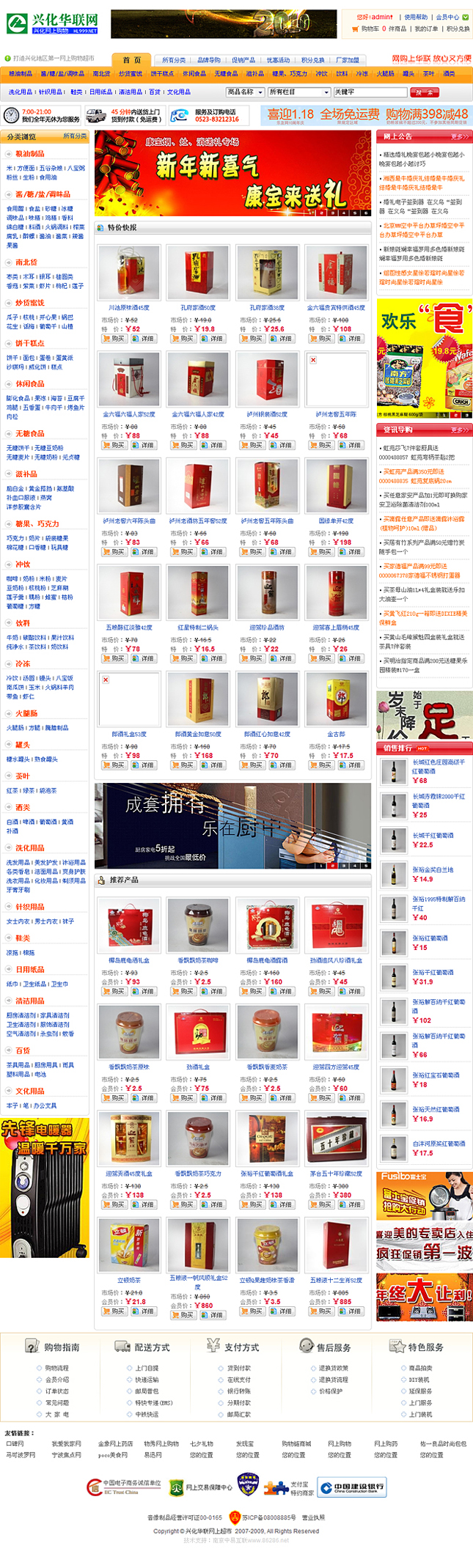Buy 川池原味酒45度 with 购买
The image size is (473, 1568).
[114, 339]
